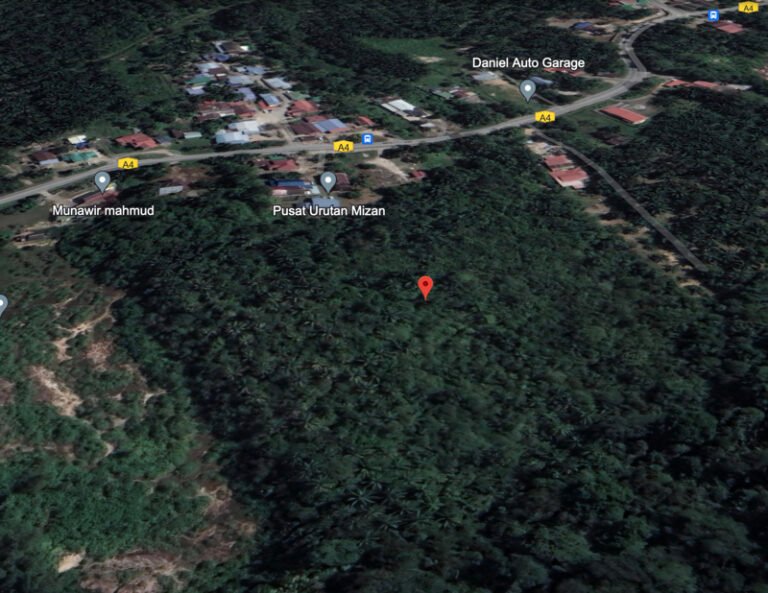Open the Daniel Auto Garage place marker

pyautogui.click(x=528, y=90)
